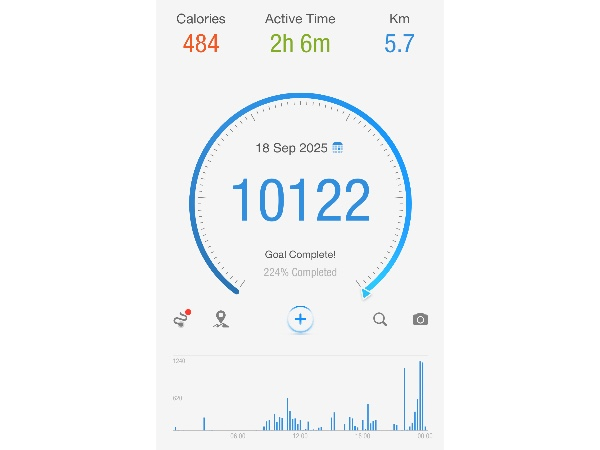Open the map location pin

pyautogui.click(x=221, y=320)
